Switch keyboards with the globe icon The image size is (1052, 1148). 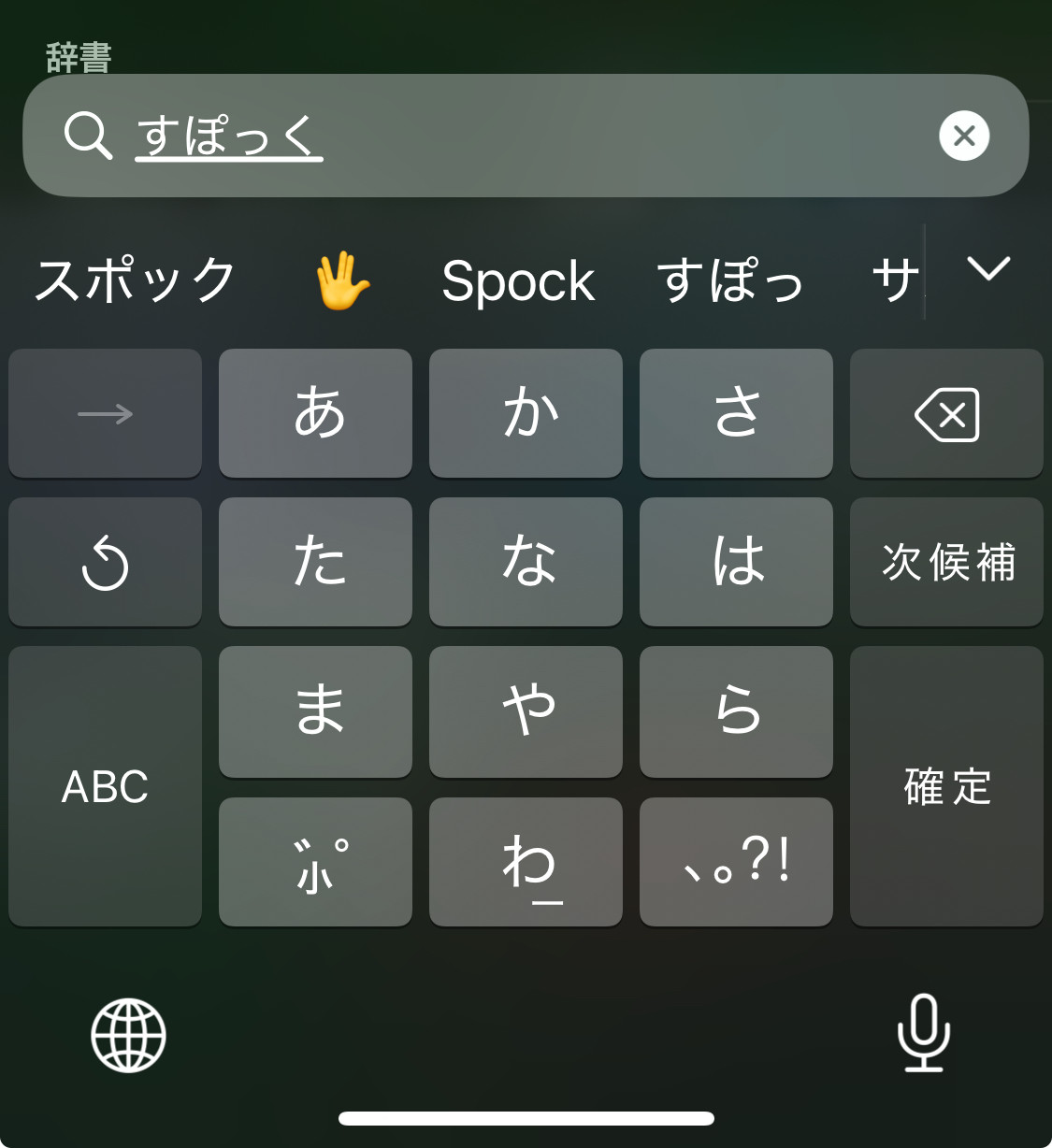[128, 1035]
